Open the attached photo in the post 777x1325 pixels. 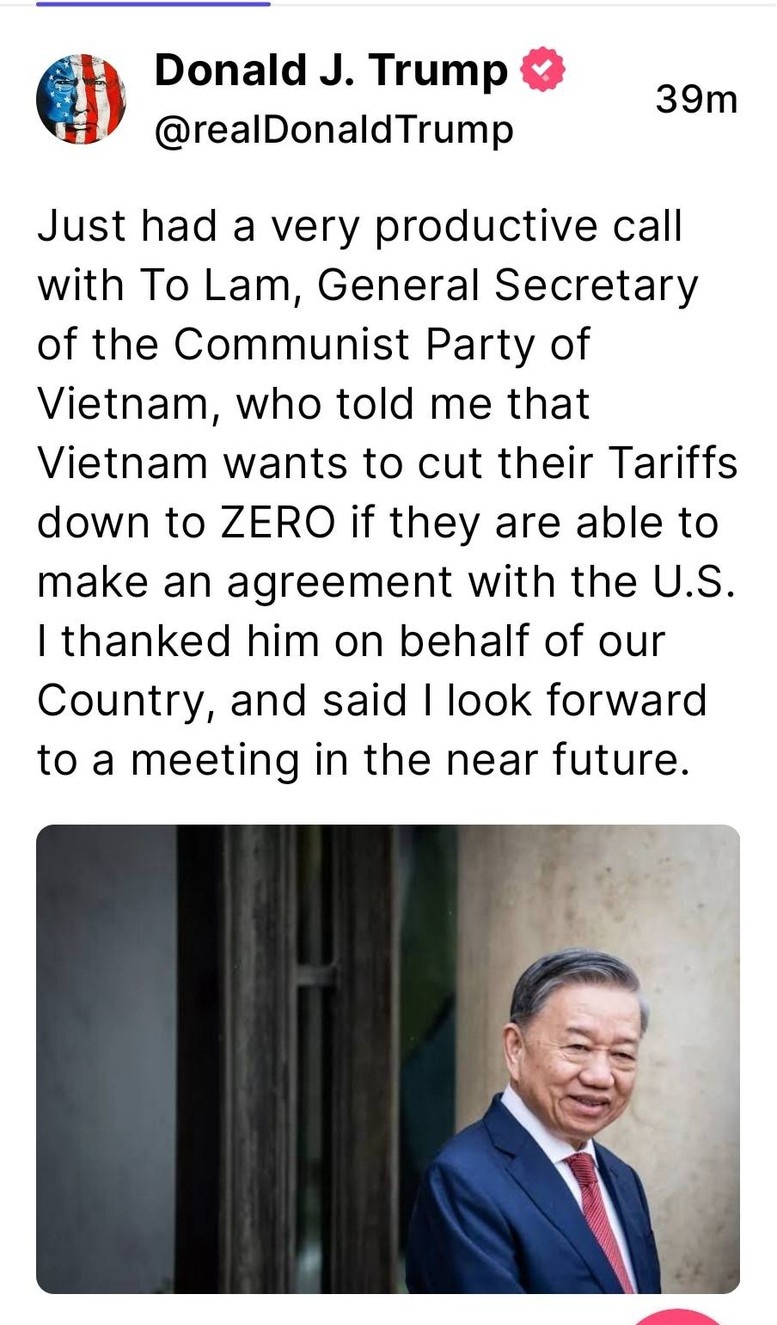[388, 1058]
